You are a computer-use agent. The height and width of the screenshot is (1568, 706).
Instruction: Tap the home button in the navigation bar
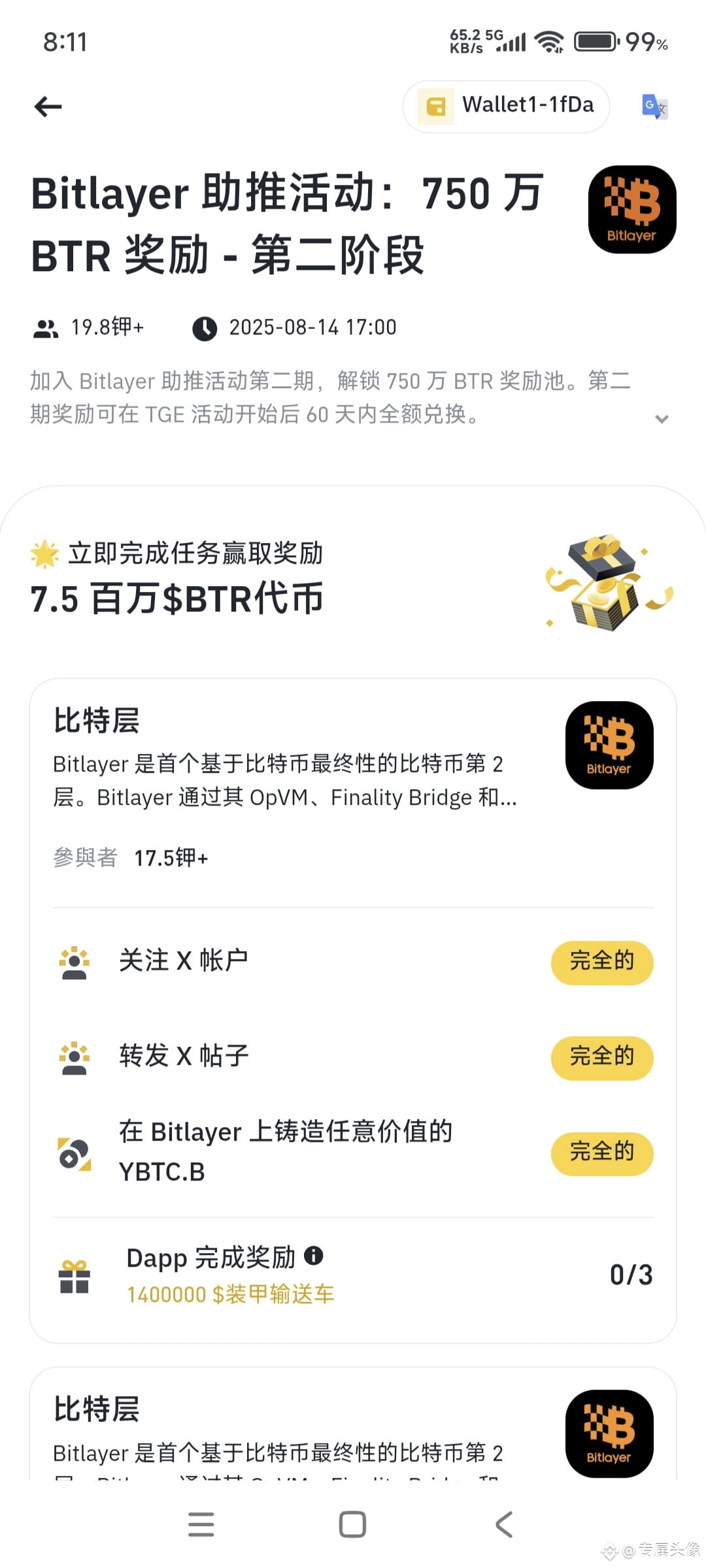click(352, 1524)
